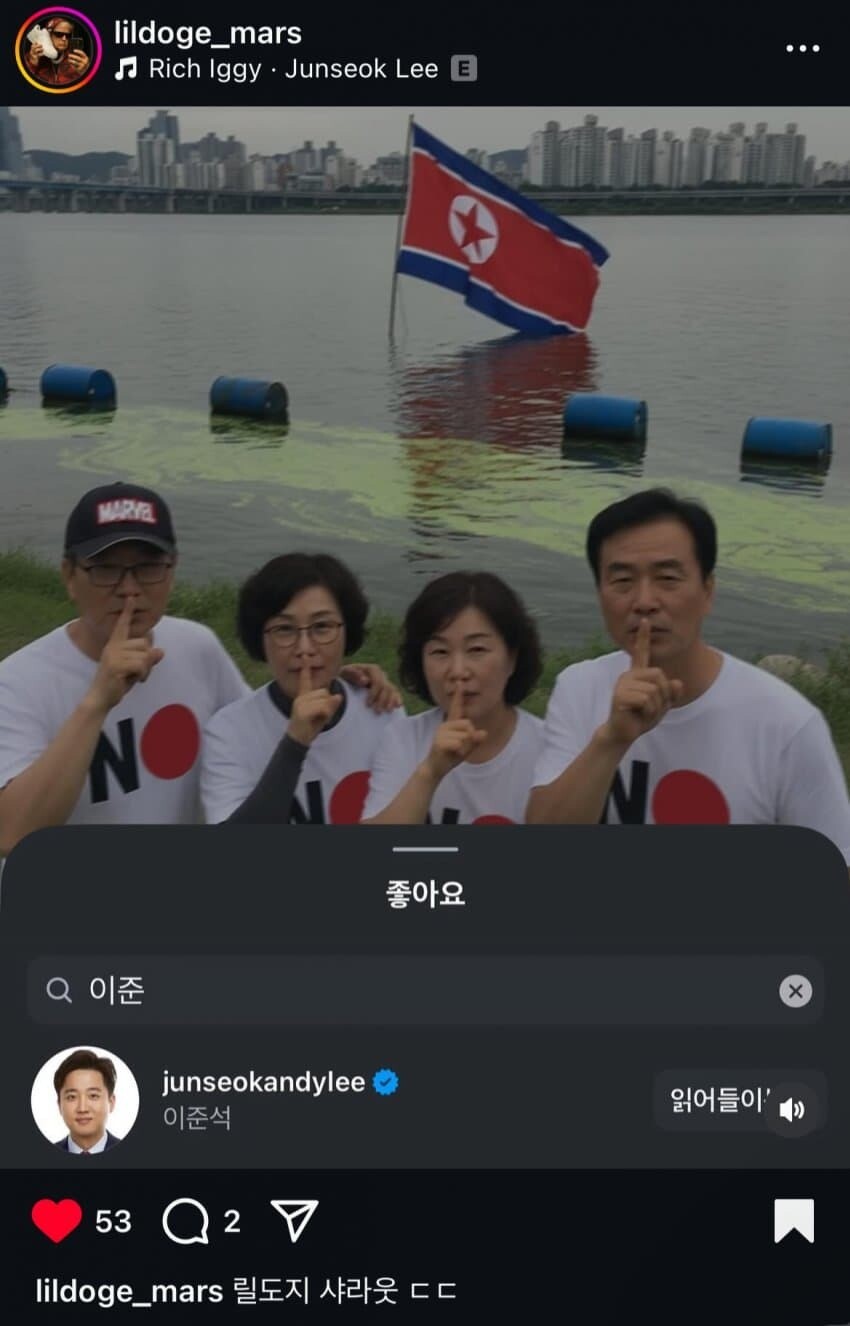Open lildoge_mars profile picture
This screenshot has height=1326, width=850.
click(x=58, y=50)
